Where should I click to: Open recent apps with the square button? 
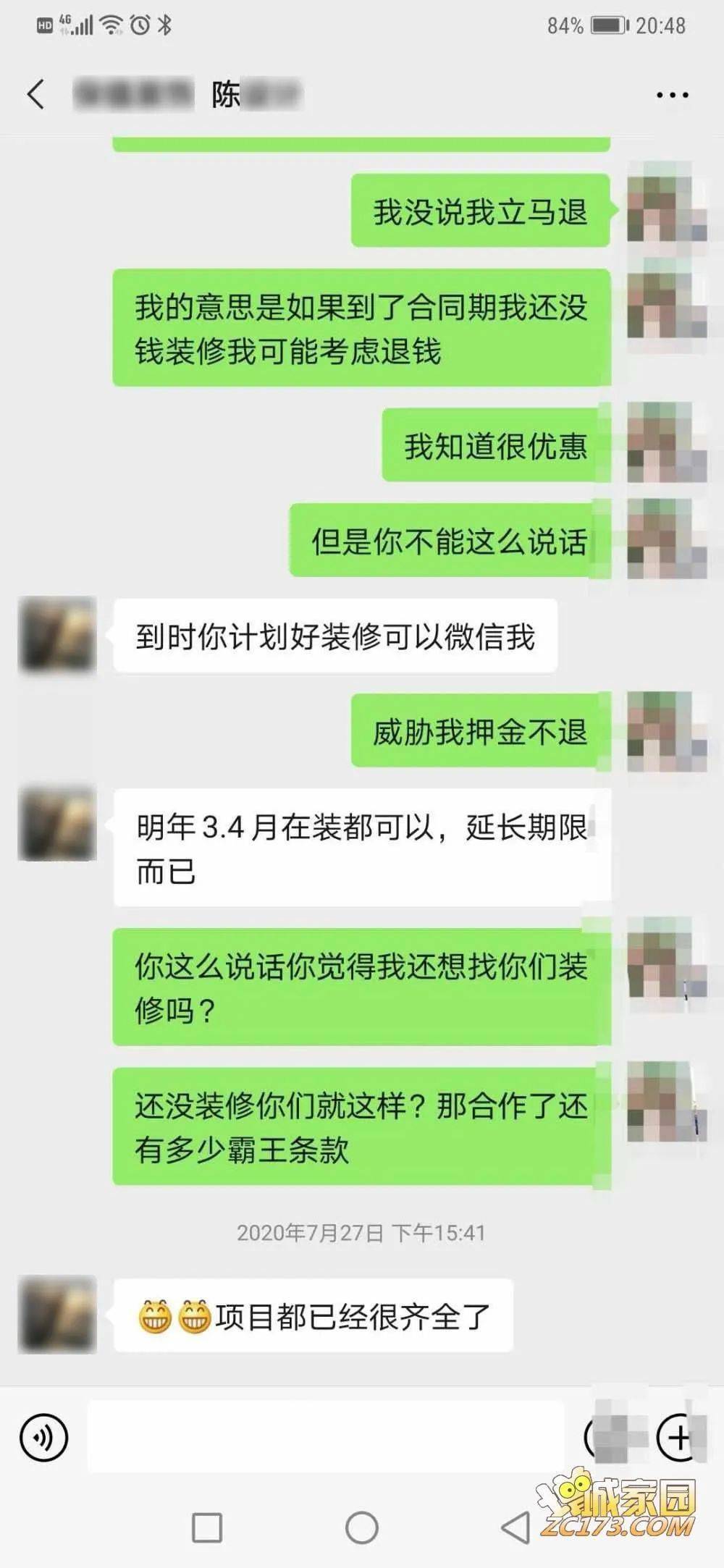coord(207,1527)
